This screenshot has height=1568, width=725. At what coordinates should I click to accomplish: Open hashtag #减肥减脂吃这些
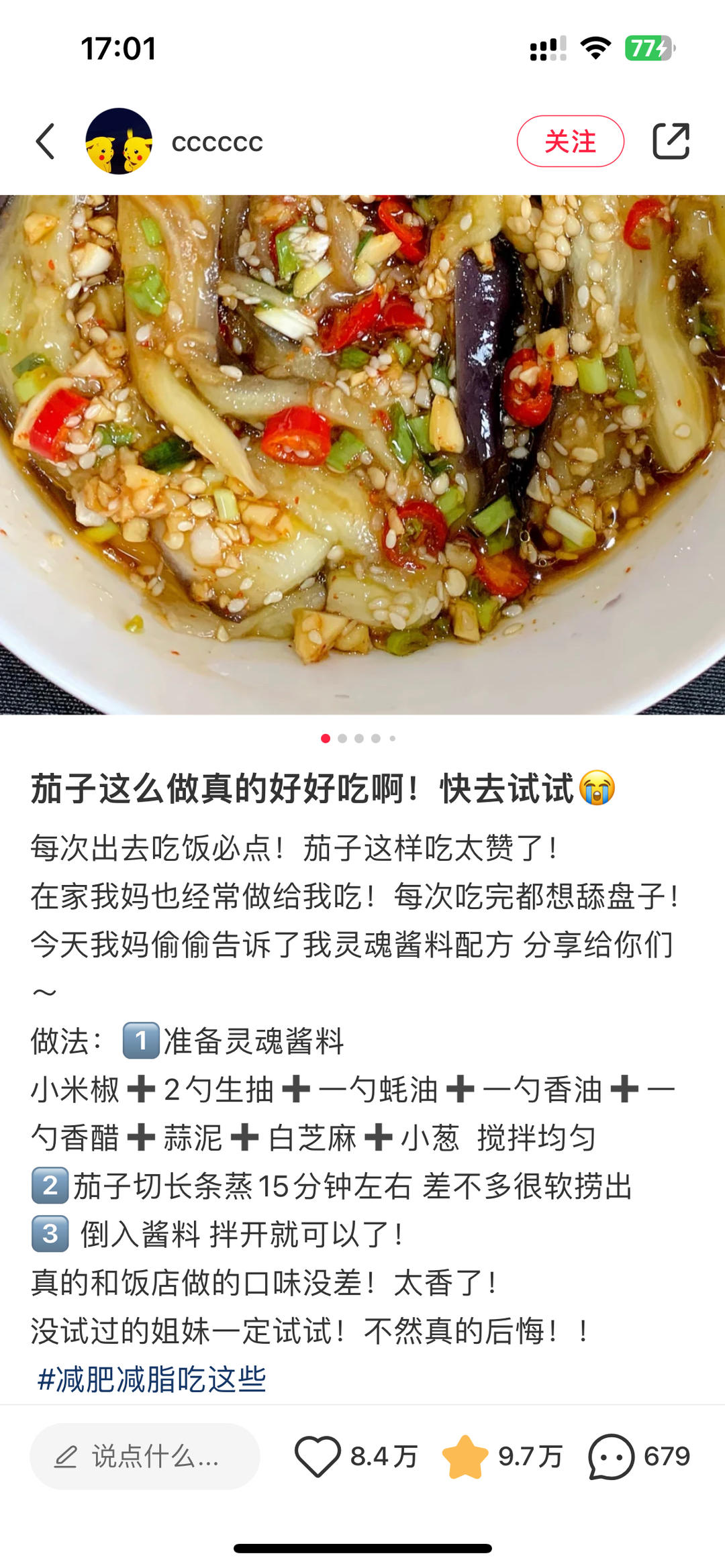coord(152,1379)
